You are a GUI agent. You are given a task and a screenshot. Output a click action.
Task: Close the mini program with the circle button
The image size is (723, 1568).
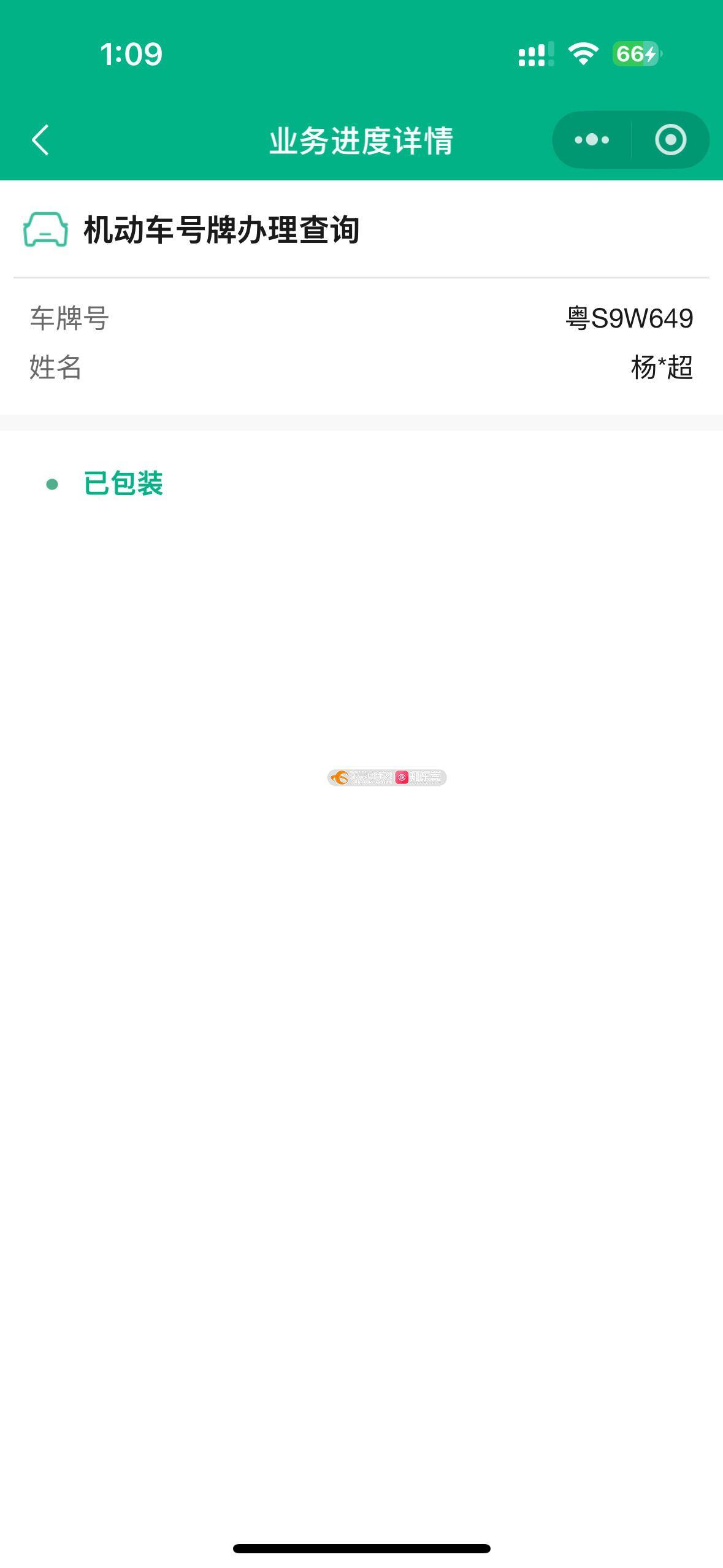(x=670, y=140)
